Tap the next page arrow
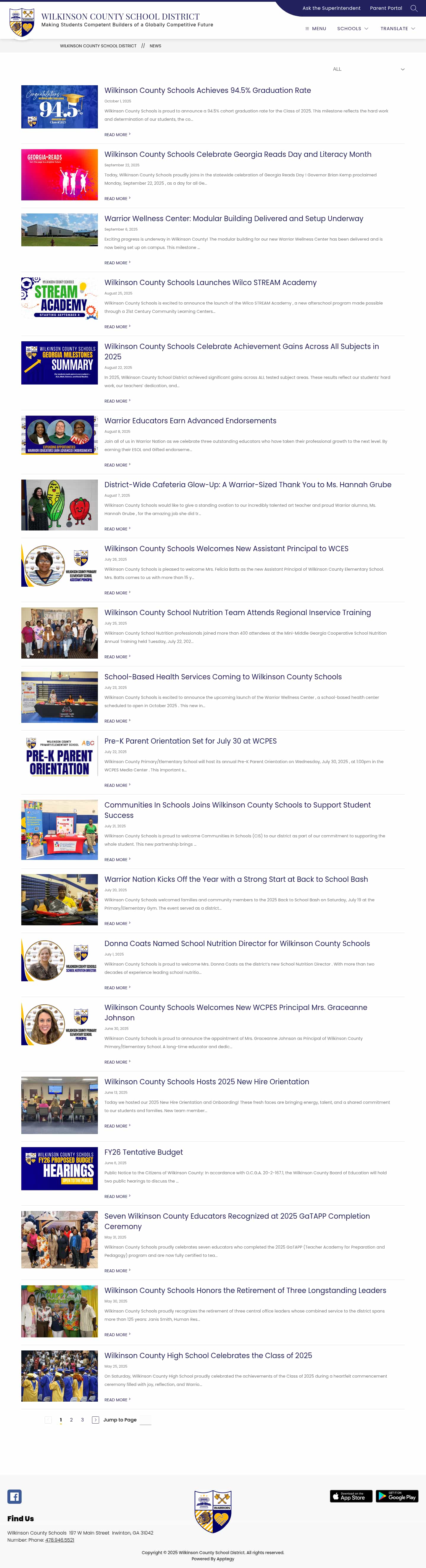 click(x=96, y=1420)
